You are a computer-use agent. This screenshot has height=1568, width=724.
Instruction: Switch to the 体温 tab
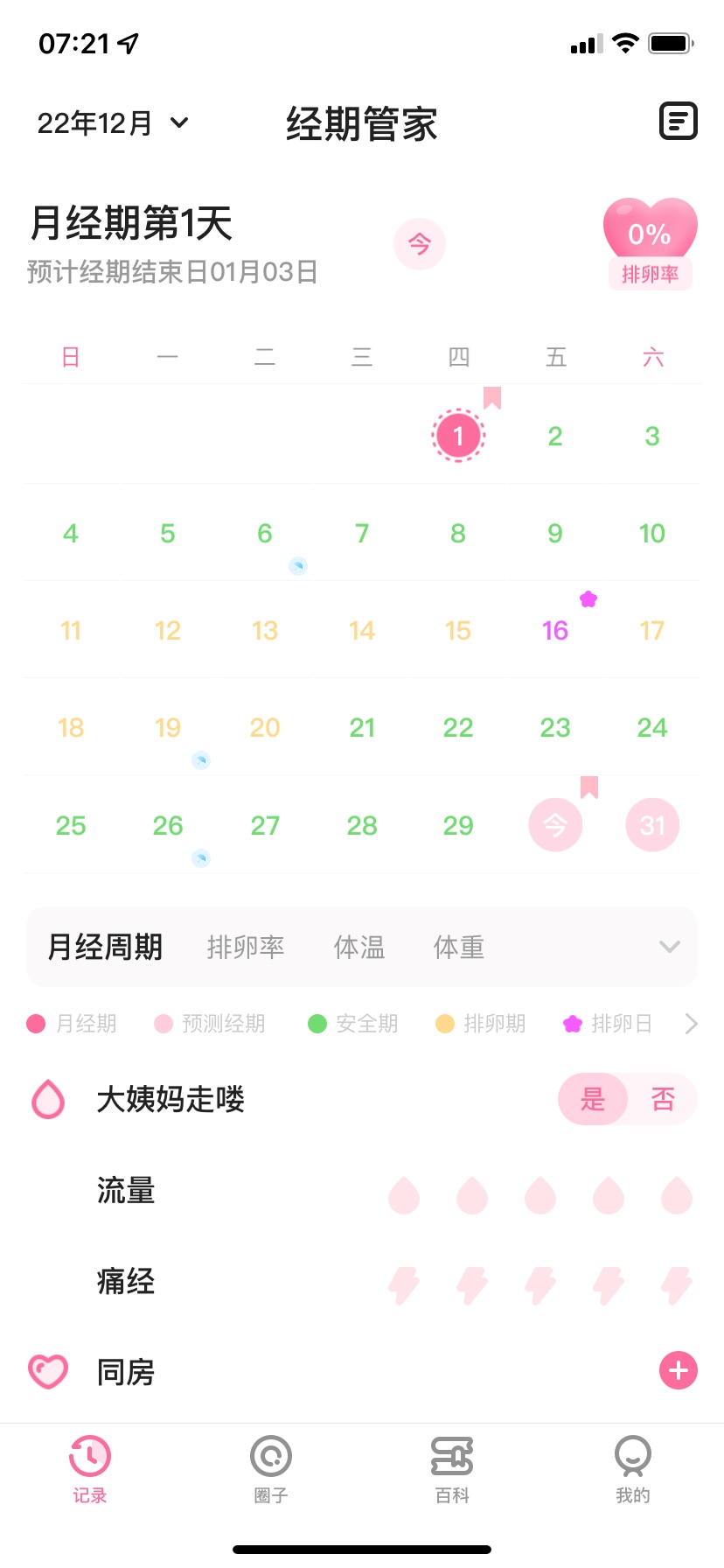[x=359, y=947]
